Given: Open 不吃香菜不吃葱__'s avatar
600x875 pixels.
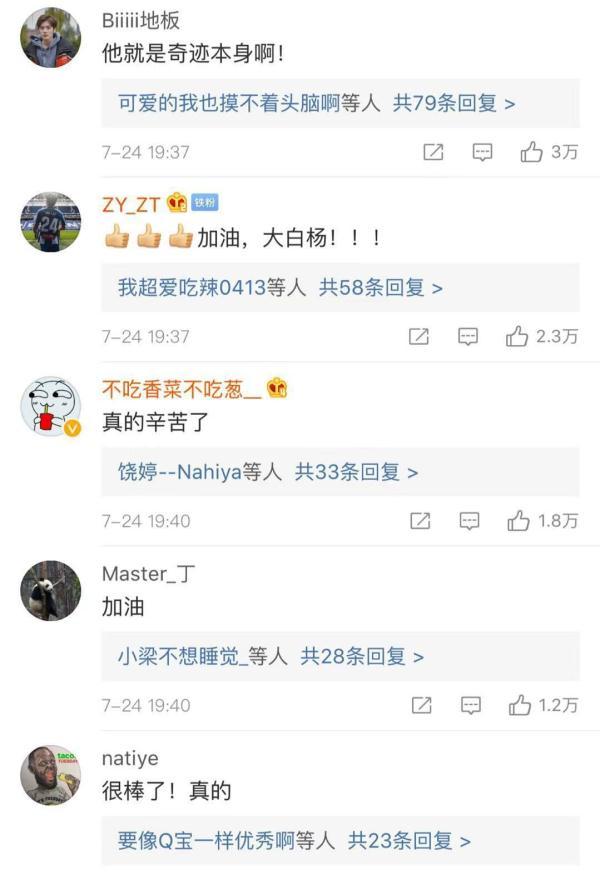Looking at the screenshot, I should pos(50,406).
